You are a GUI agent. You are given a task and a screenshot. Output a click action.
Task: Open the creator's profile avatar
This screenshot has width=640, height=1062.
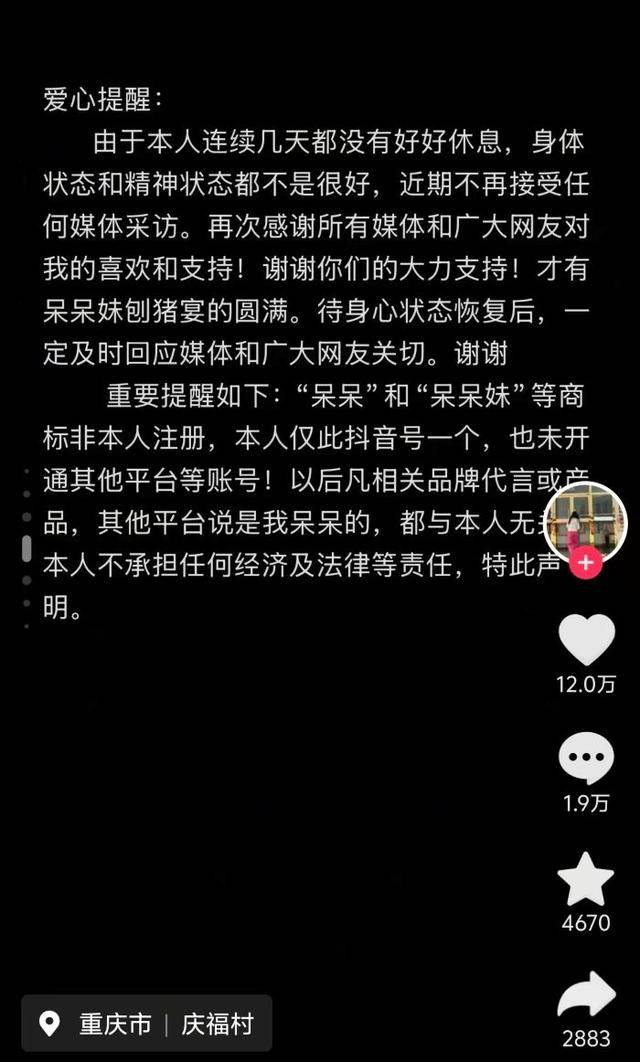click(x=586, y=521)
